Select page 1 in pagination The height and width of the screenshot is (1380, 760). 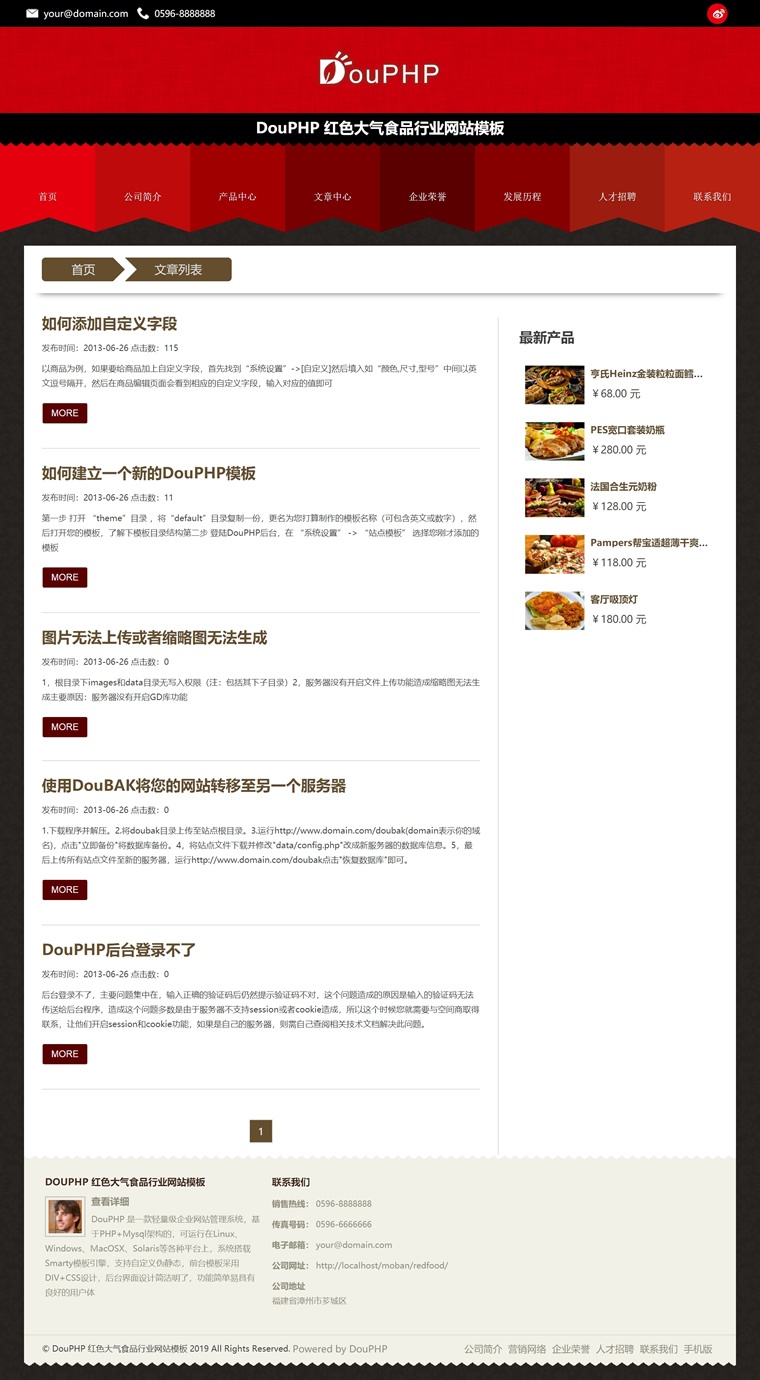coord(260,1131)
